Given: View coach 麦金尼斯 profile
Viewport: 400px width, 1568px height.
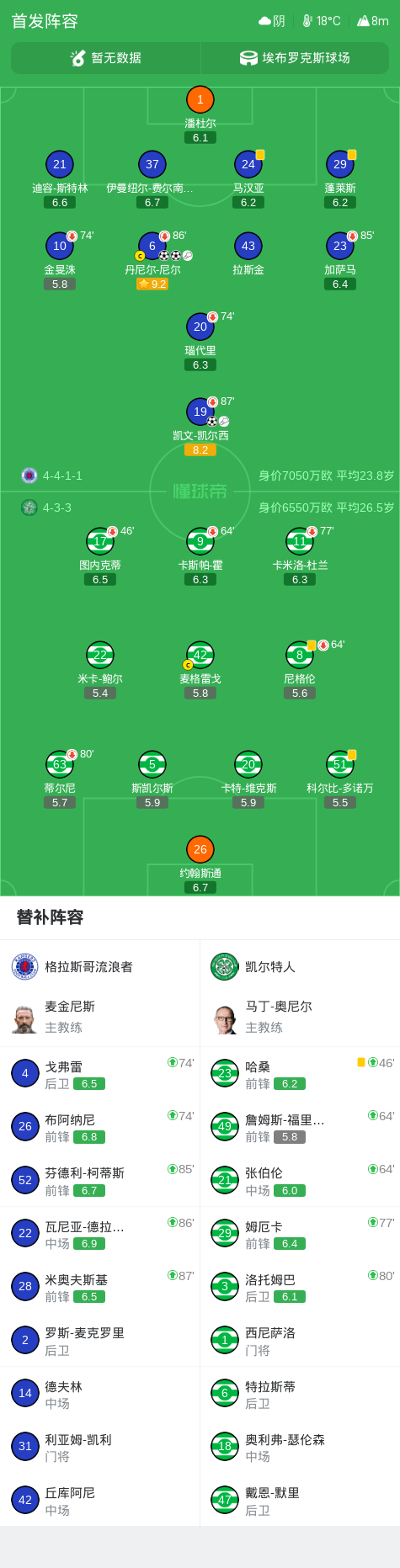Looking at the screenshot, I should tap(100, 1017).
